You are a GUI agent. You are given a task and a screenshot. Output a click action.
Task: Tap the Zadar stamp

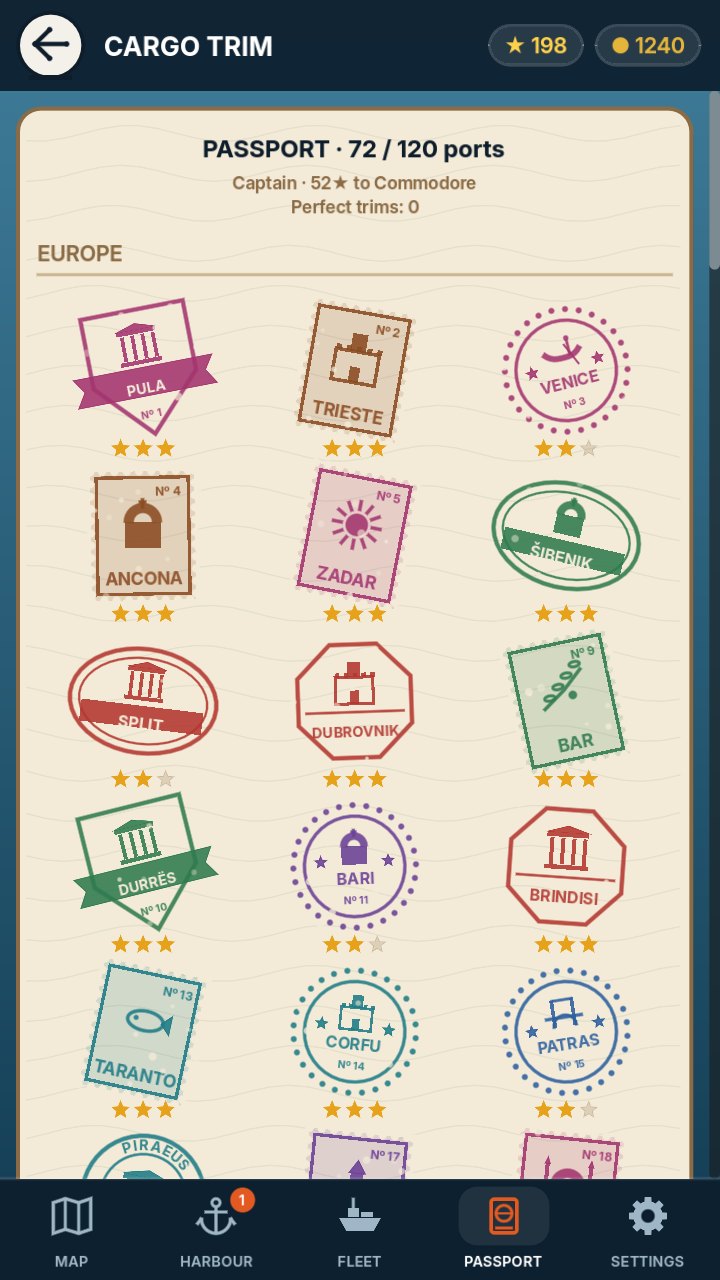[355, 535]
